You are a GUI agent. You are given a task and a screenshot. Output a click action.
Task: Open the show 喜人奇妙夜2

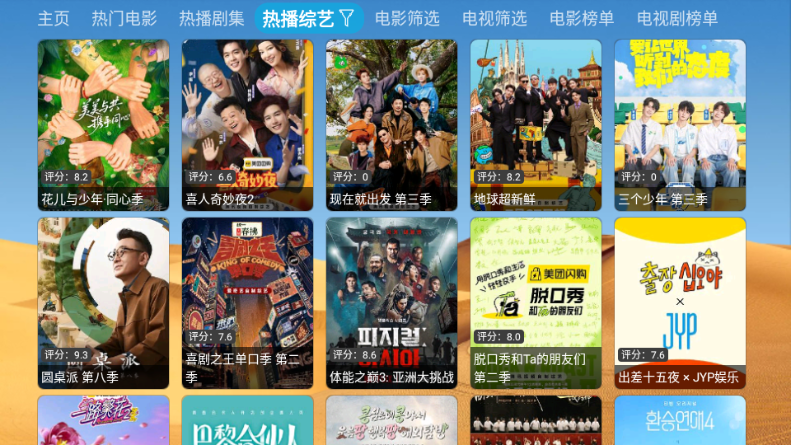(x=247, y=125)
